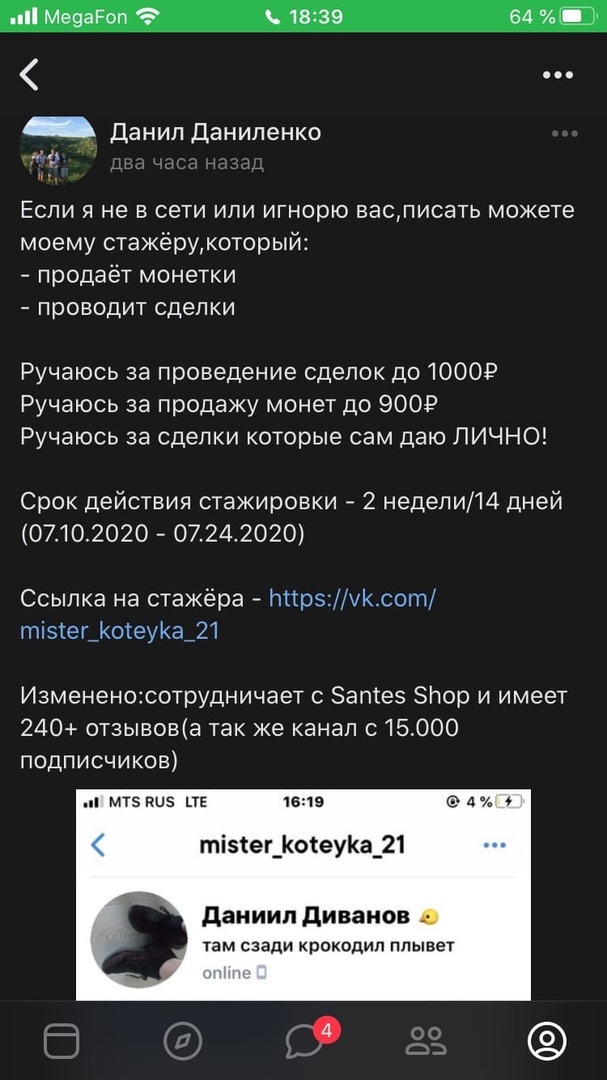This screenshot has height=1080, width=607.
Task: Switch to the news feed tab
Action: coord(61,1041)
